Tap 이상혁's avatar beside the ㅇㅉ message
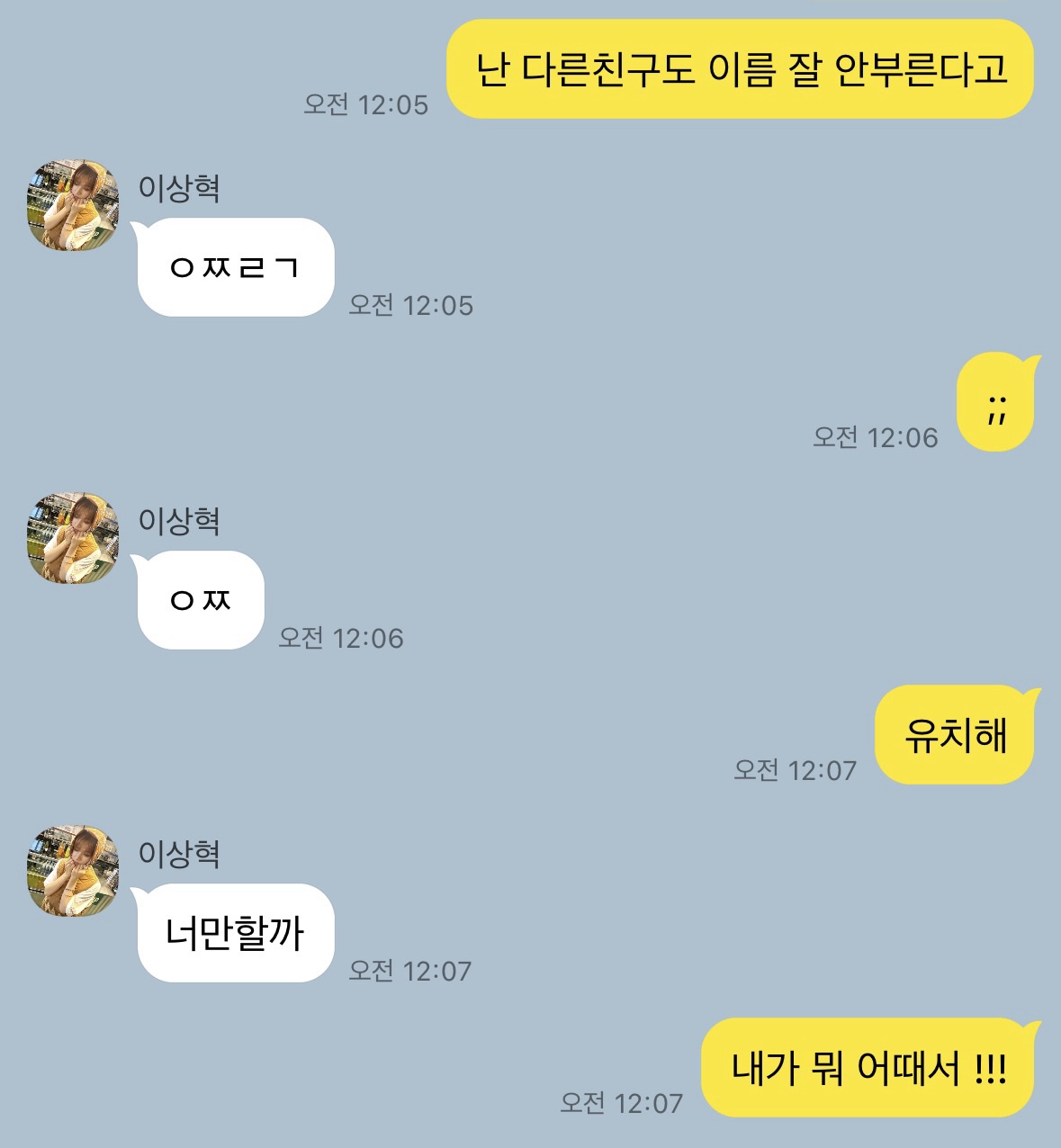The height and width of the screenshot is (1148, 1061). point(73,538)
